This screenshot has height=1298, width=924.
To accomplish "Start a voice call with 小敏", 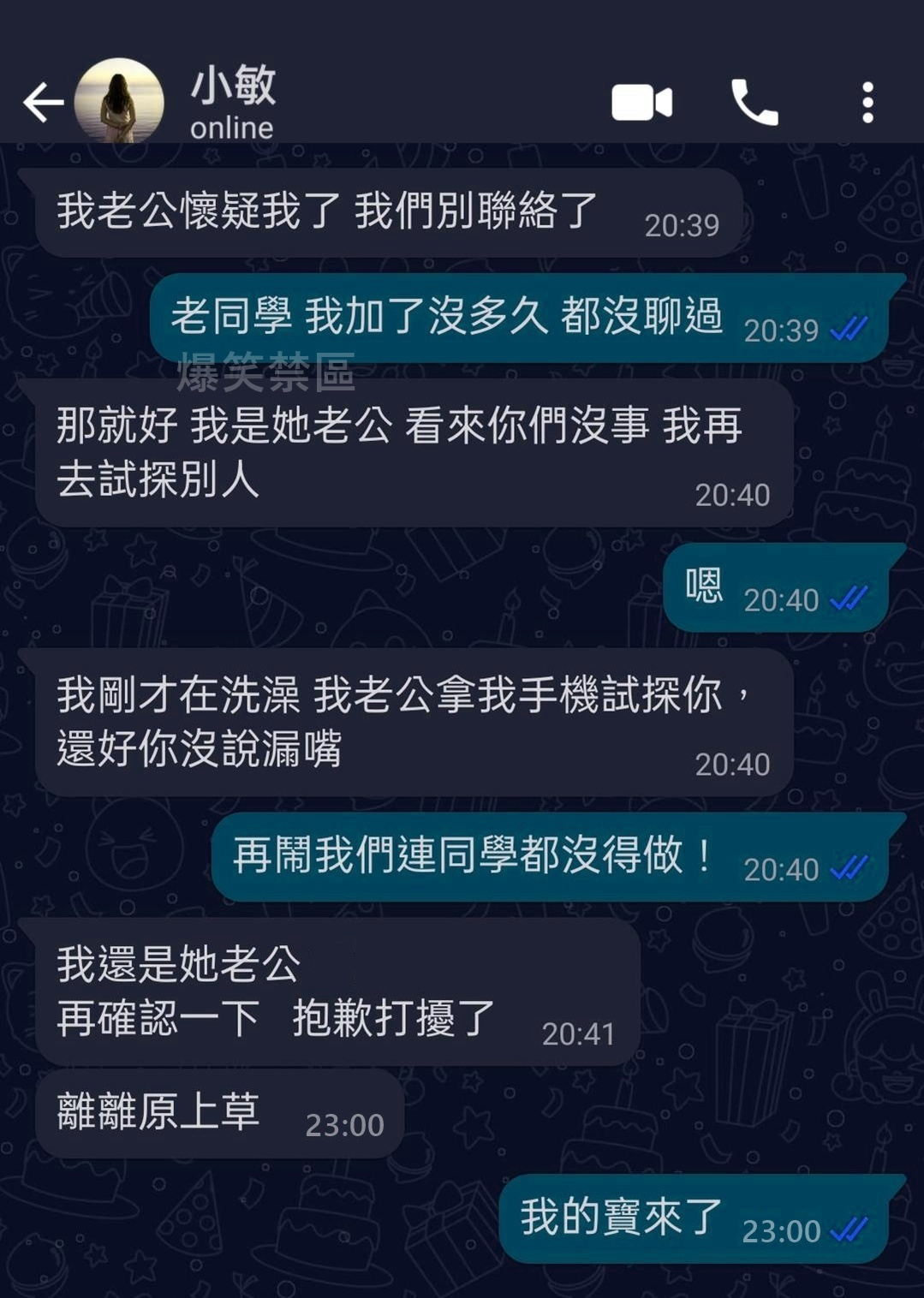I will point(754,103).
